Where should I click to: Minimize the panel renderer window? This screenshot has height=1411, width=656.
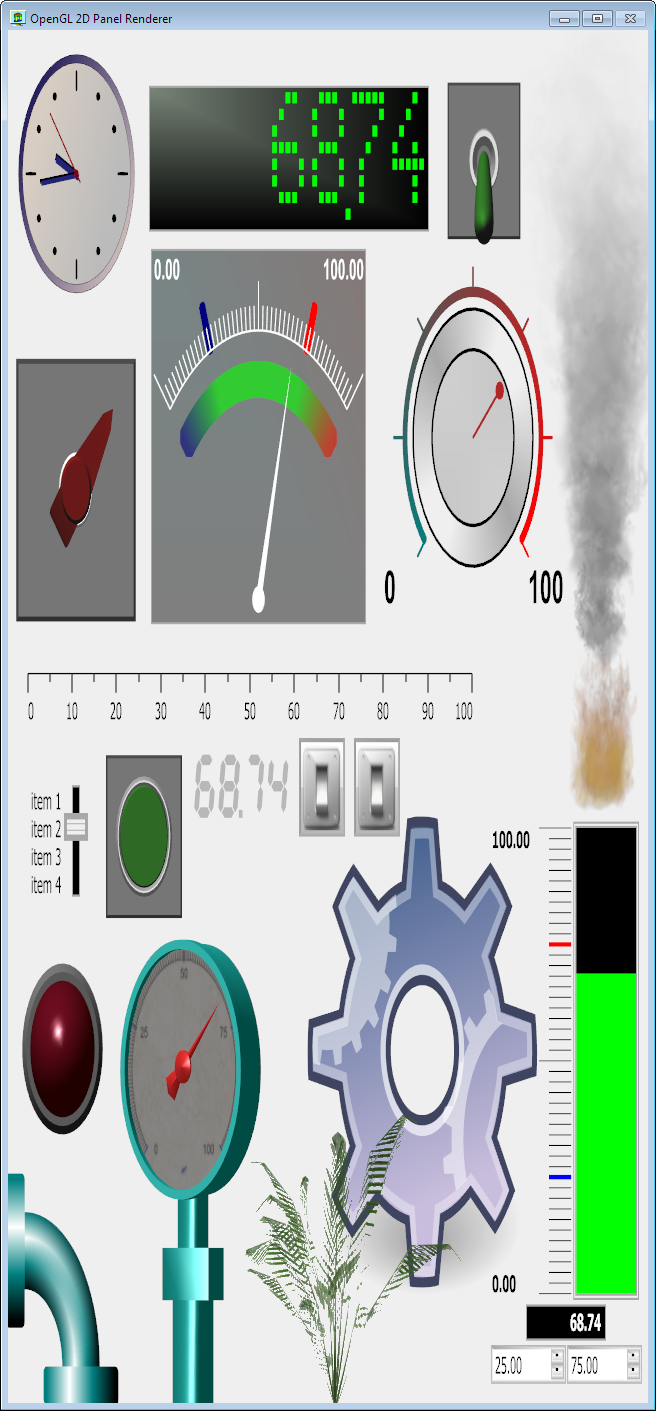(565, 19)
